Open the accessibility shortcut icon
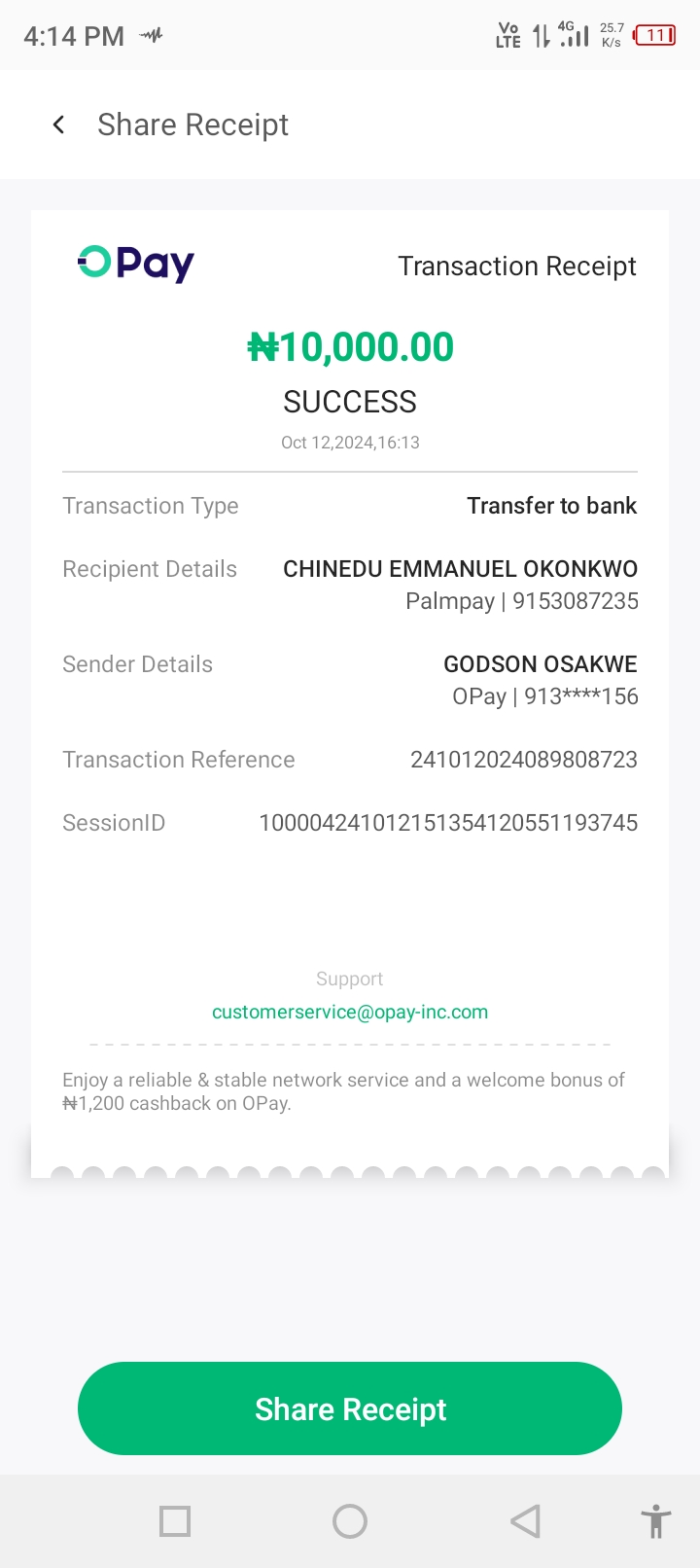 [x=656, y=1521]
